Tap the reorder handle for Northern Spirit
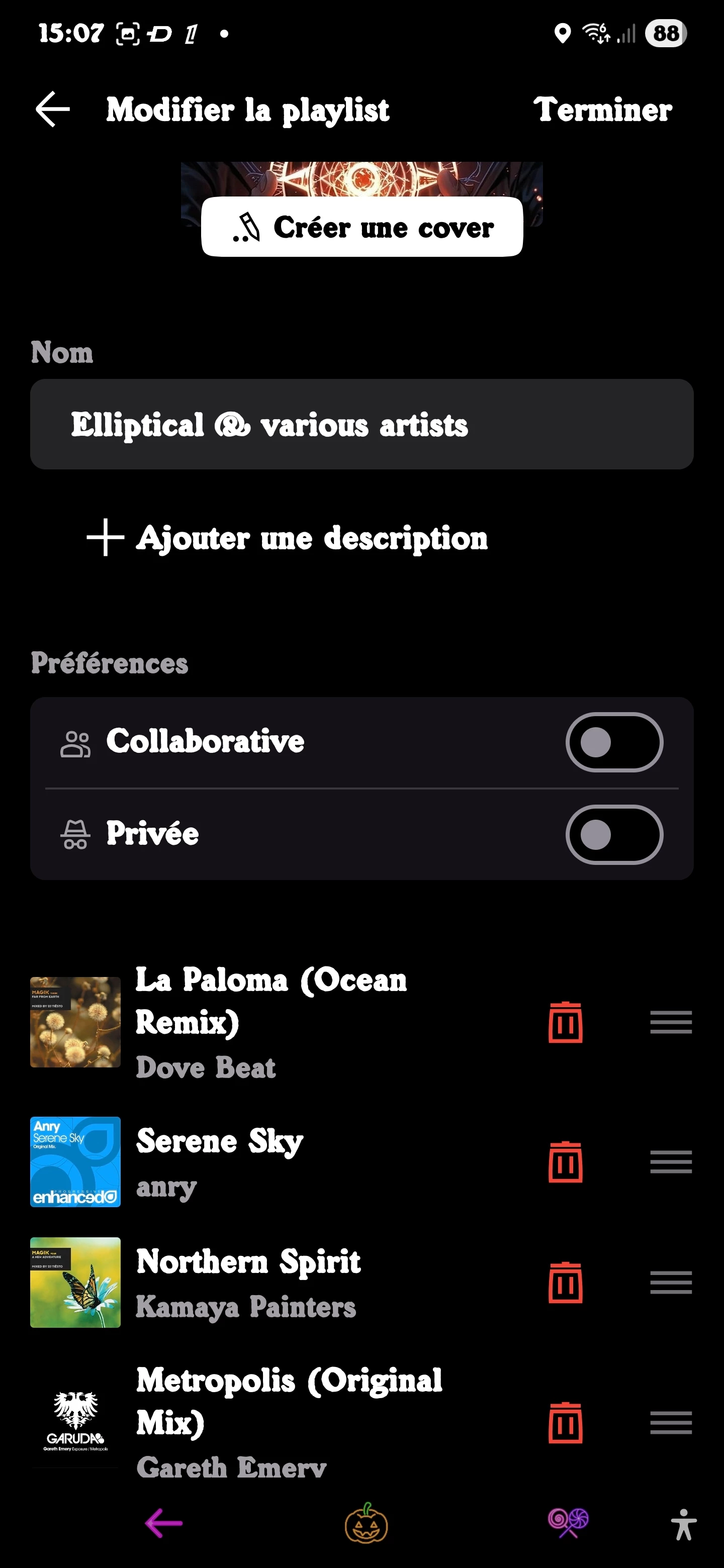Viewport: 724px width, 1568px height. tap(670, 1283)
